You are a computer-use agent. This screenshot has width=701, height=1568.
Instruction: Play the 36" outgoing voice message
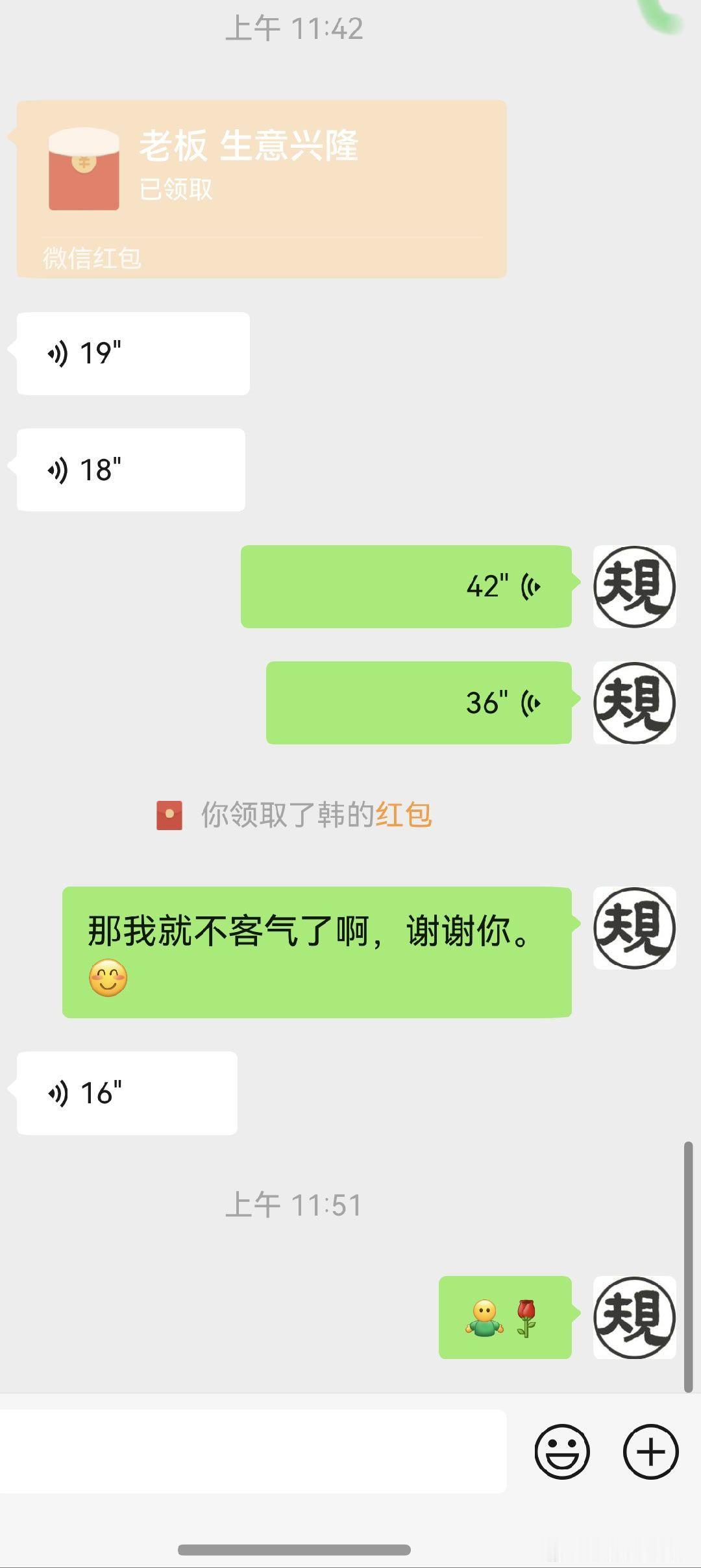(x=419, y=702)
